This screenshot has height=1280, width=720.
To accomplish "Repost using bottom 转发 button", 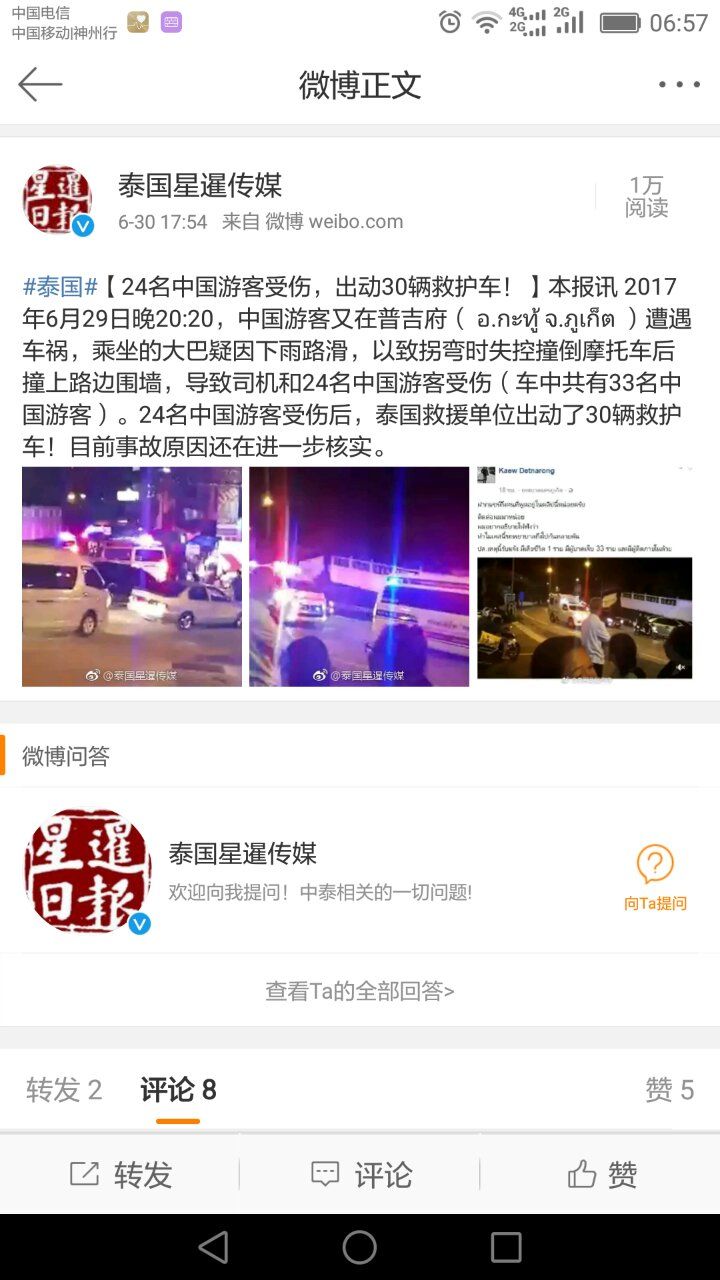I will [120, 1175].
